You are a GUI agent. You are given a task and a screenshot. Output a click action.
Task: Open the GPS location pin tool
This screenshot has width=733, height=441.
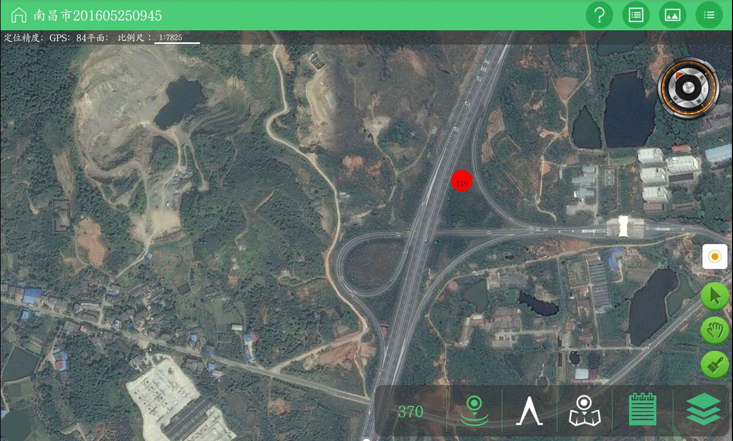472,410
